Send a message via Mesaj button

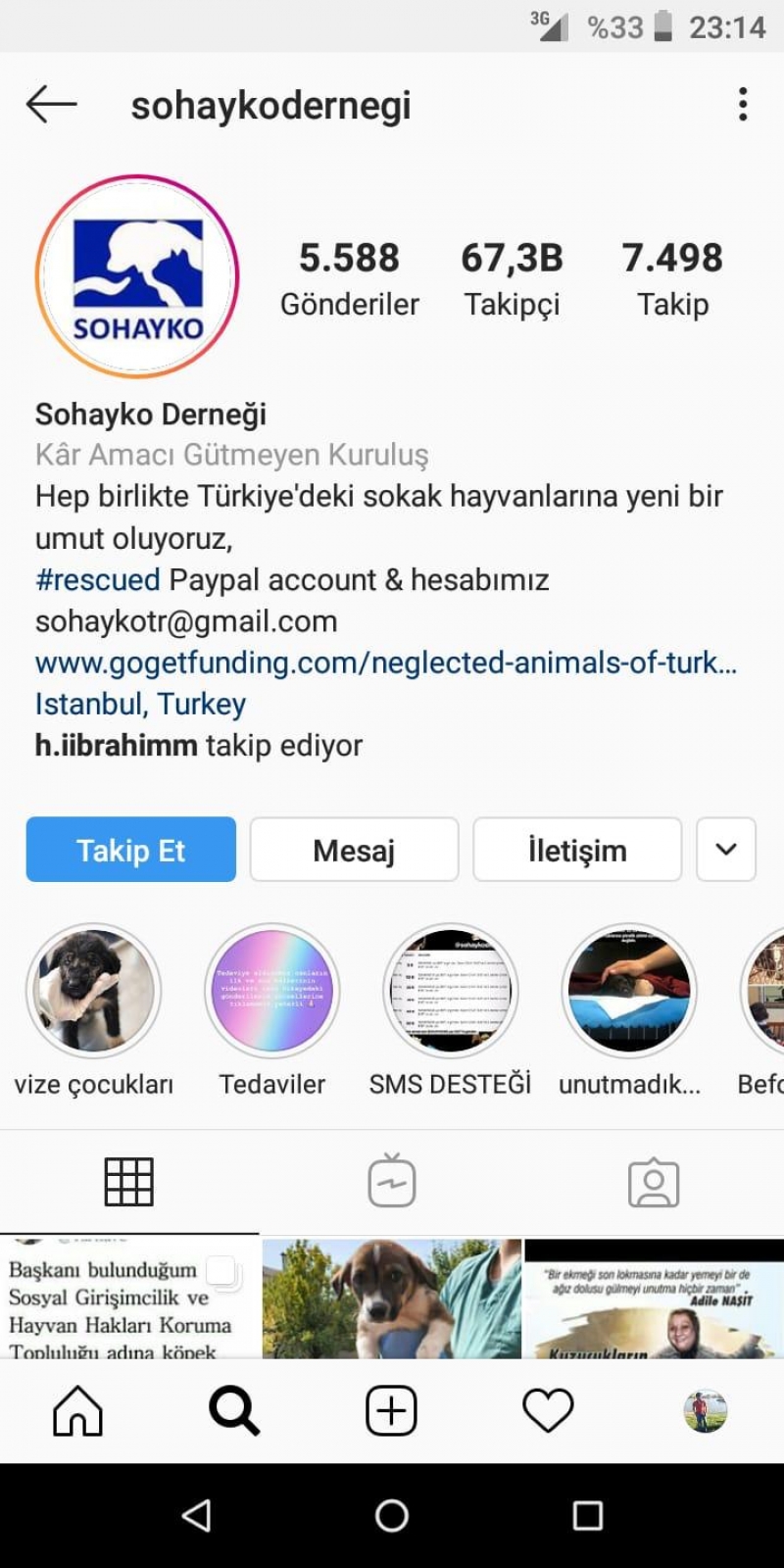point(354,850)
